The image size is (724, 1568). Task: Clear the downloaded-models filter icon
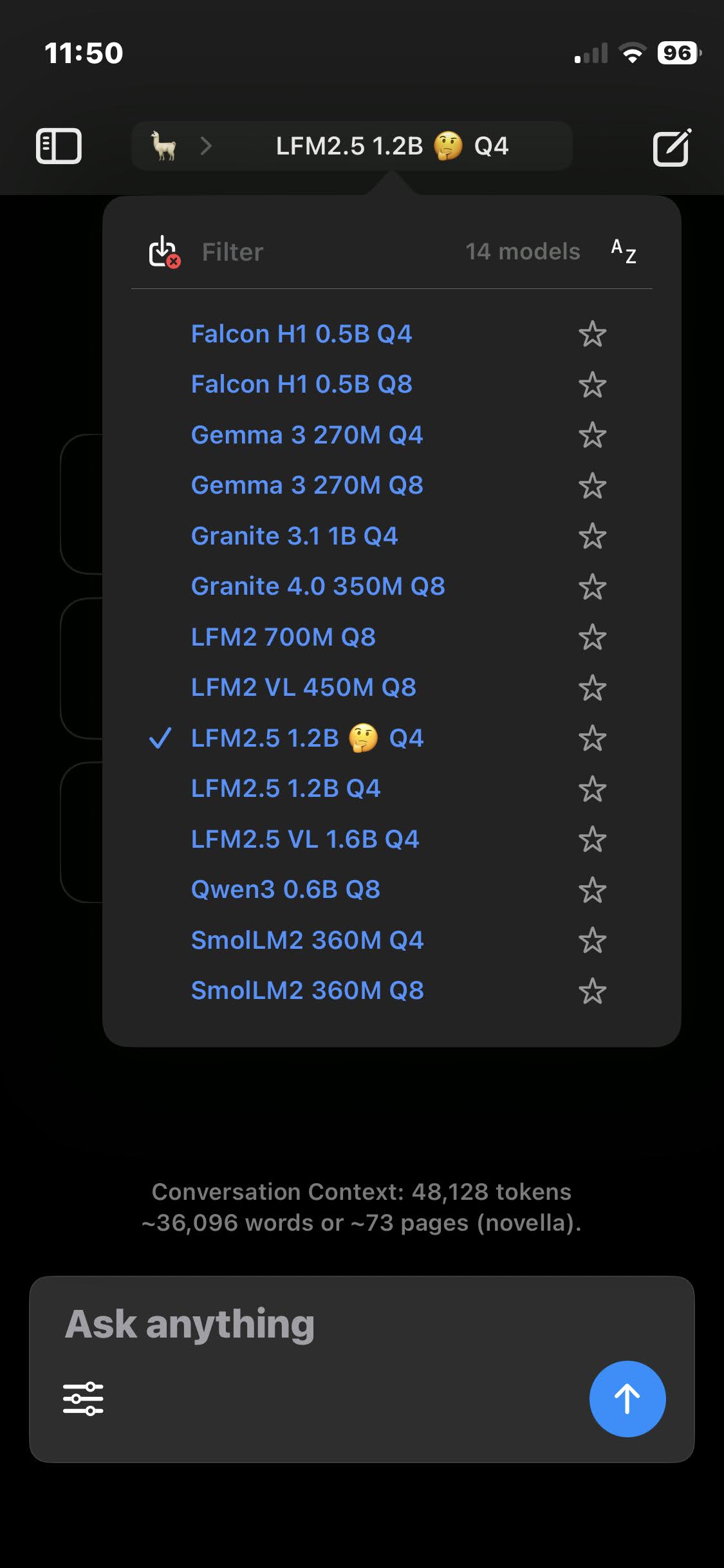(x=163, y=252)
